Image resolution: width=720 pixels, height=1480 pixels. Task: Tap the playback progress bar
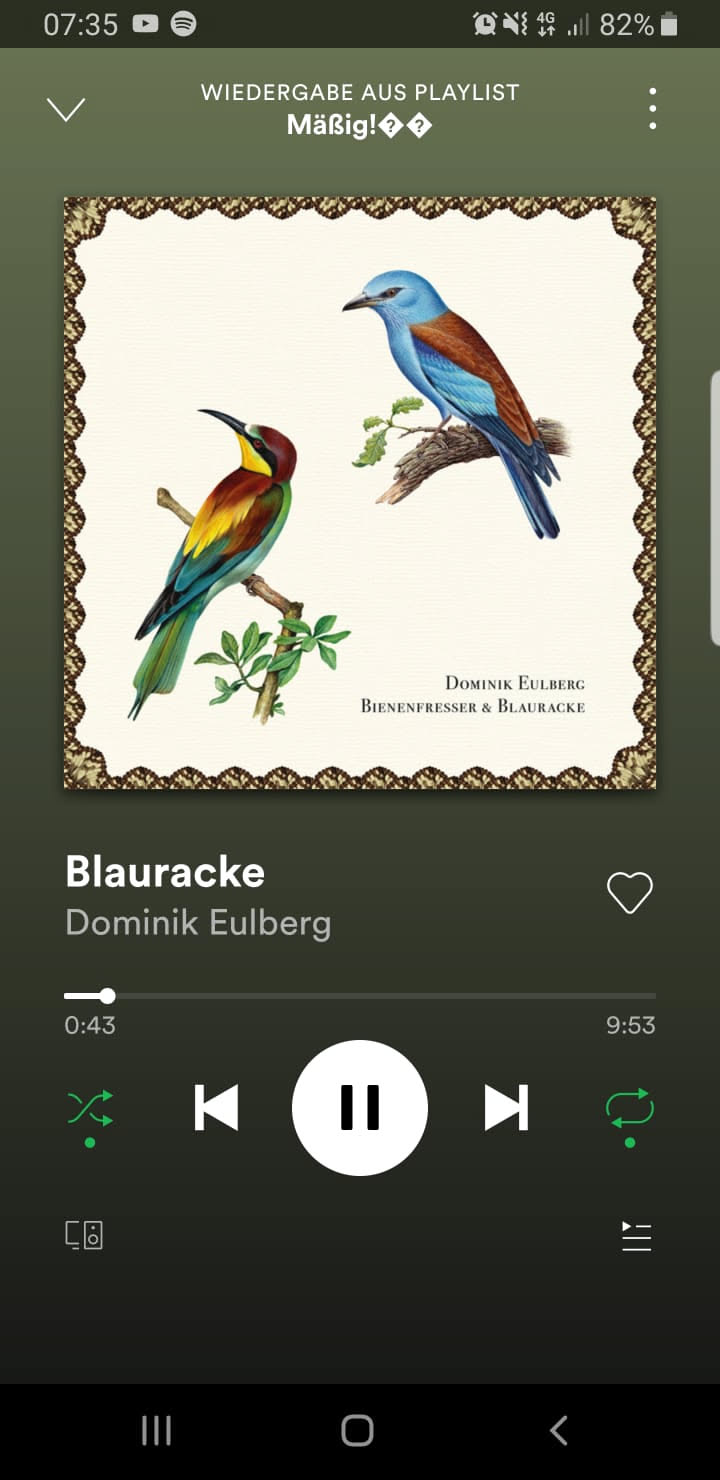360,996
